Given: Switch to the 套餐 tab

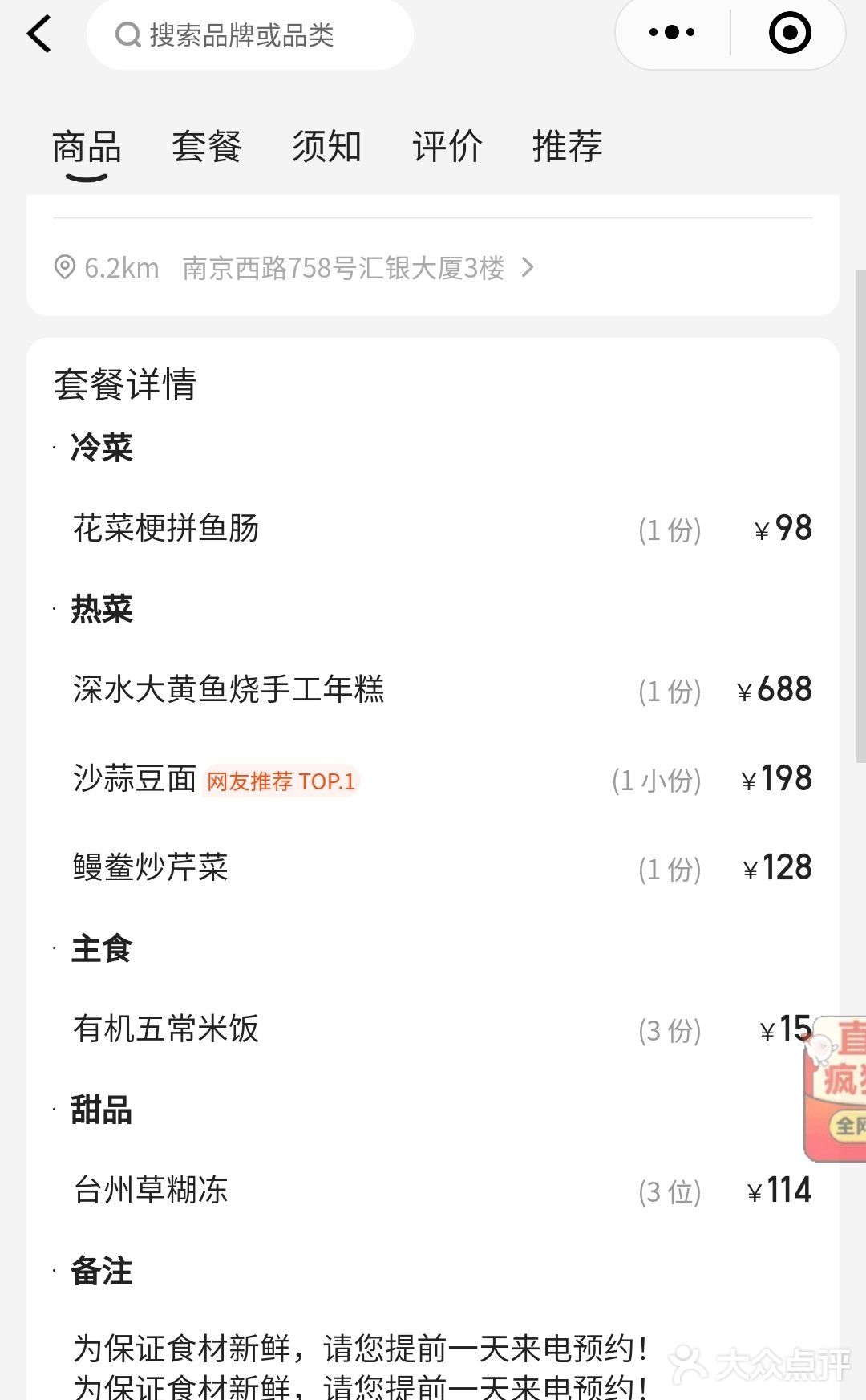Looking at the screenshot, I should [x=207, y=147].
